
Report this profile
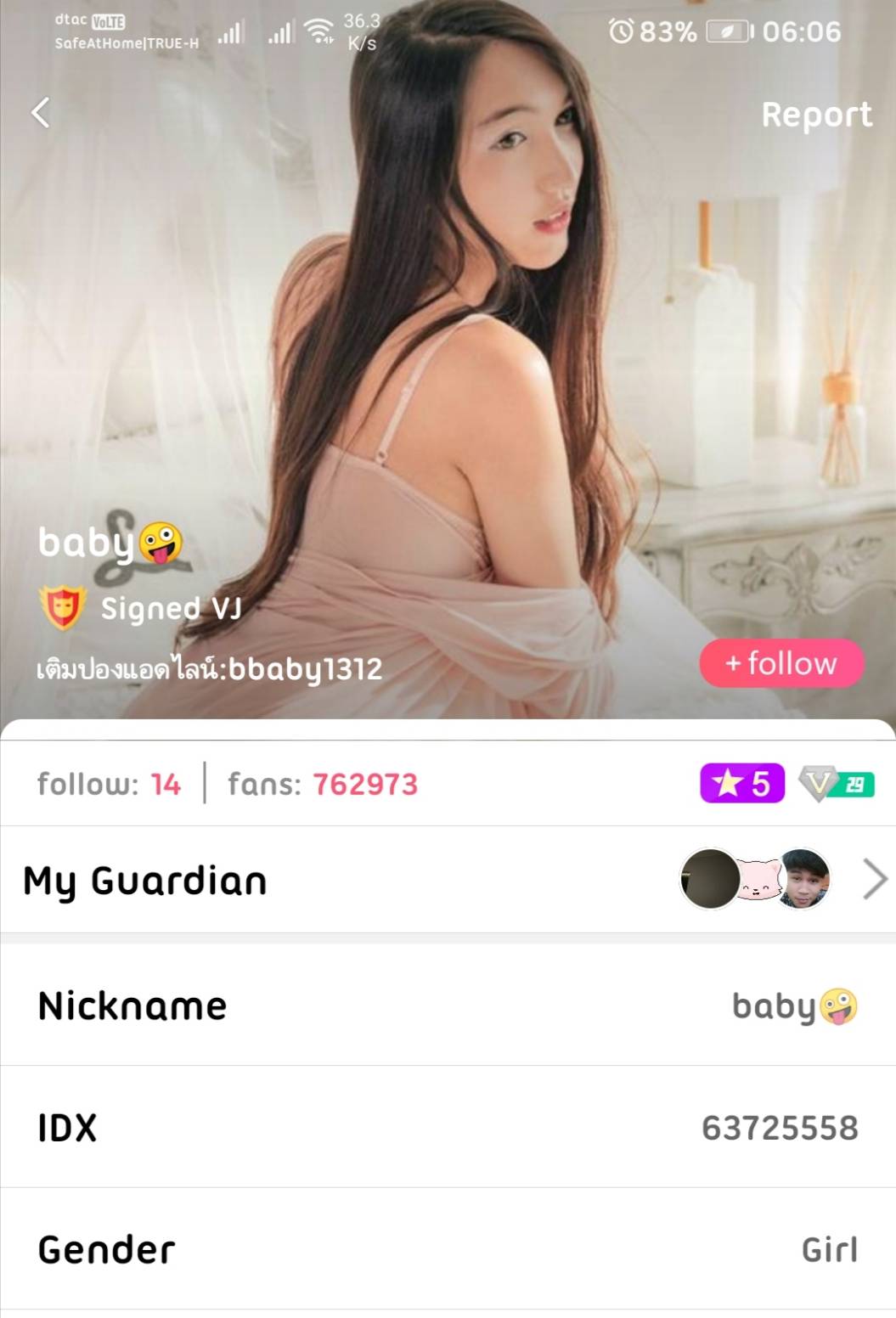tap(815, 115)
